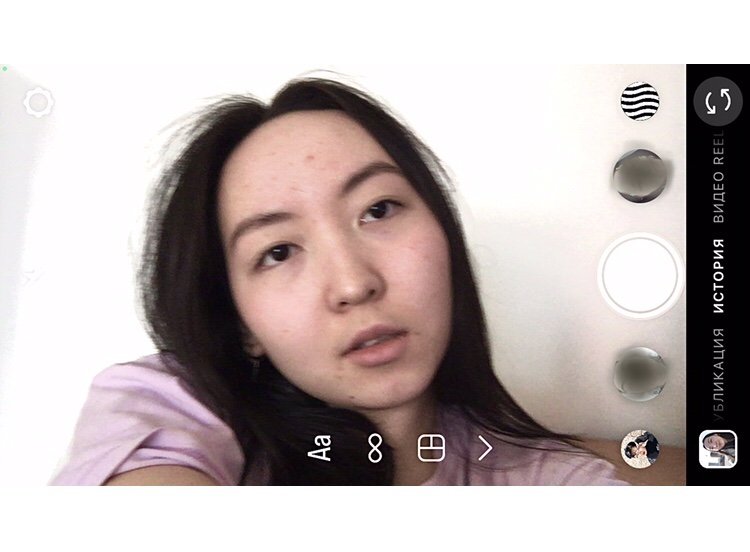Open camera settings gear

tap(38, 102)
